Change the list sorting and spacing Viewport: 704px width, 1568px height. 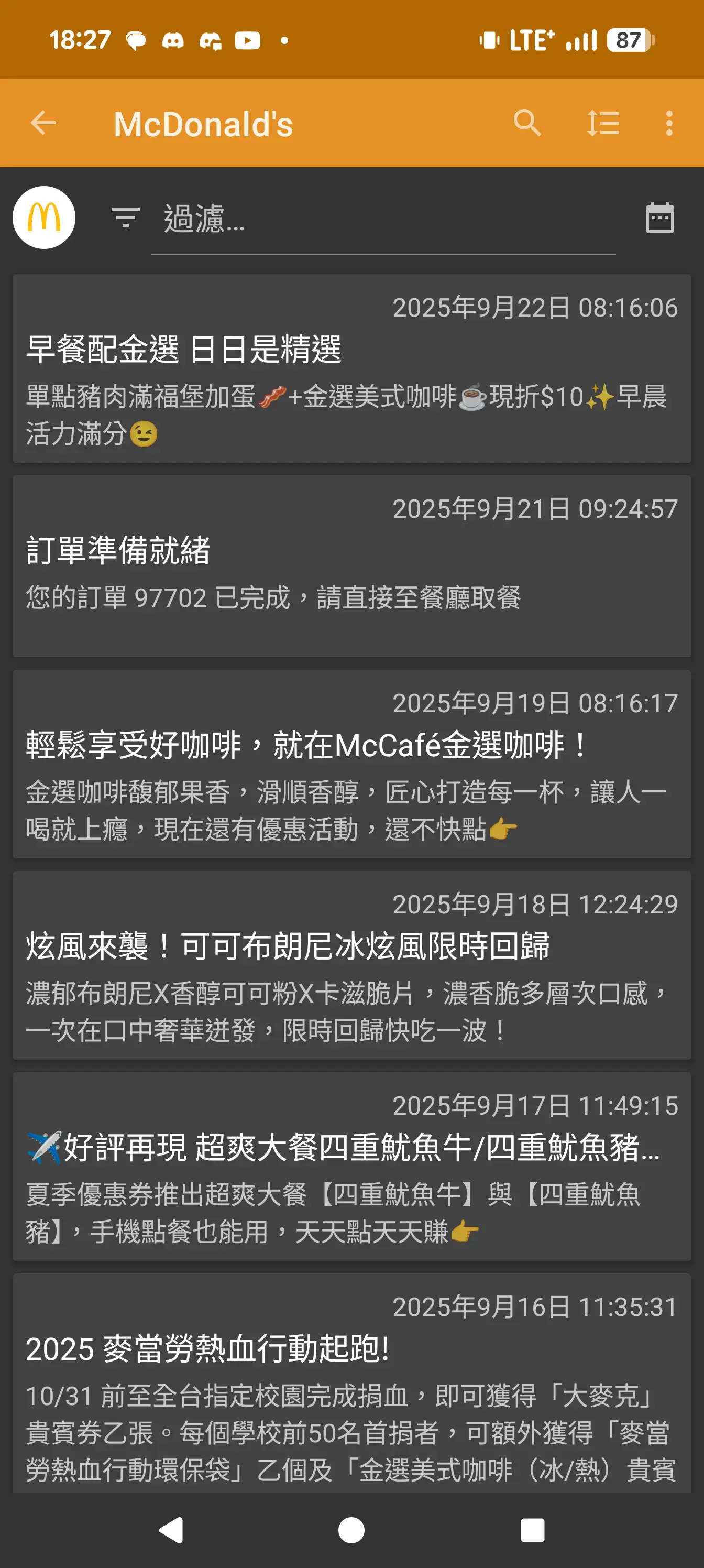click(603, 124)
